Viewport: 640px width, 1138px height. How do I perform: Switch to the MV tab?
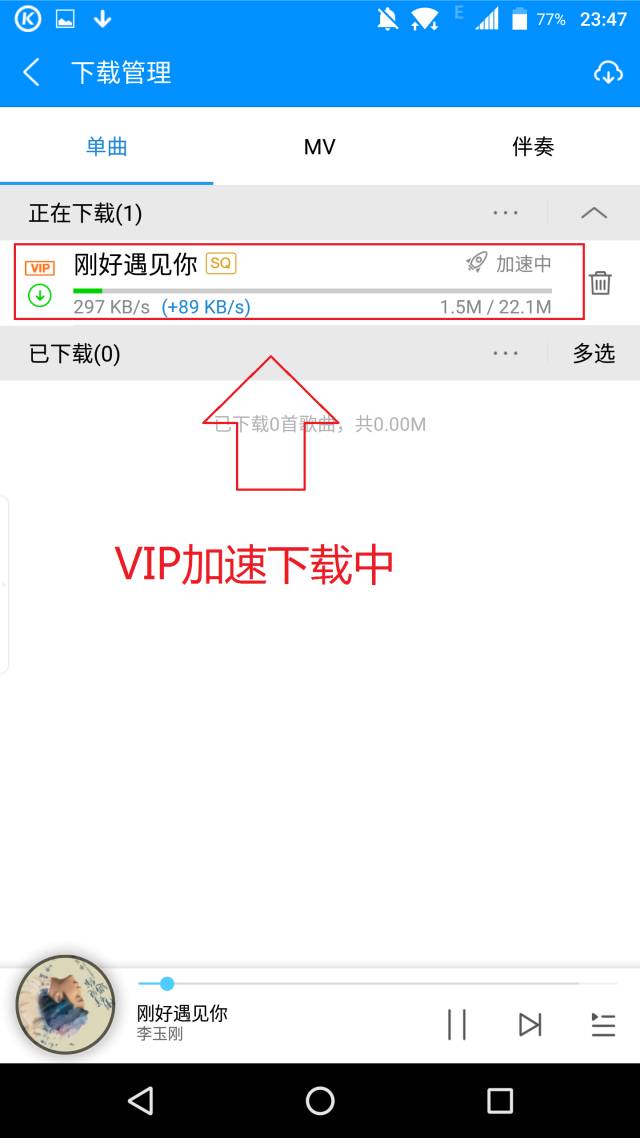[x=319, y=147]
